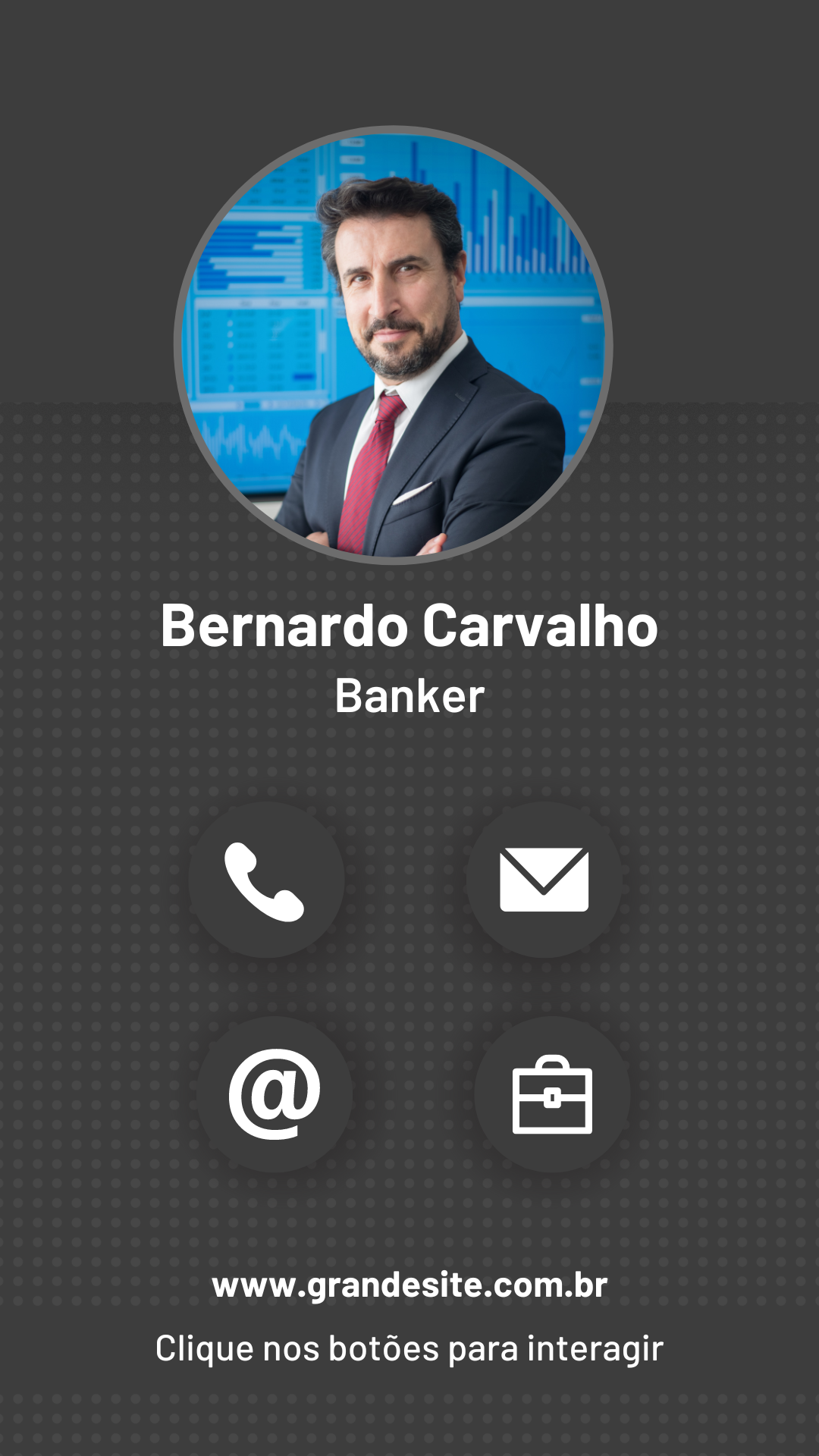Viewport: 819px width, 1456px height.
Task: Open the envelope mail button
Action: [544, 880]
